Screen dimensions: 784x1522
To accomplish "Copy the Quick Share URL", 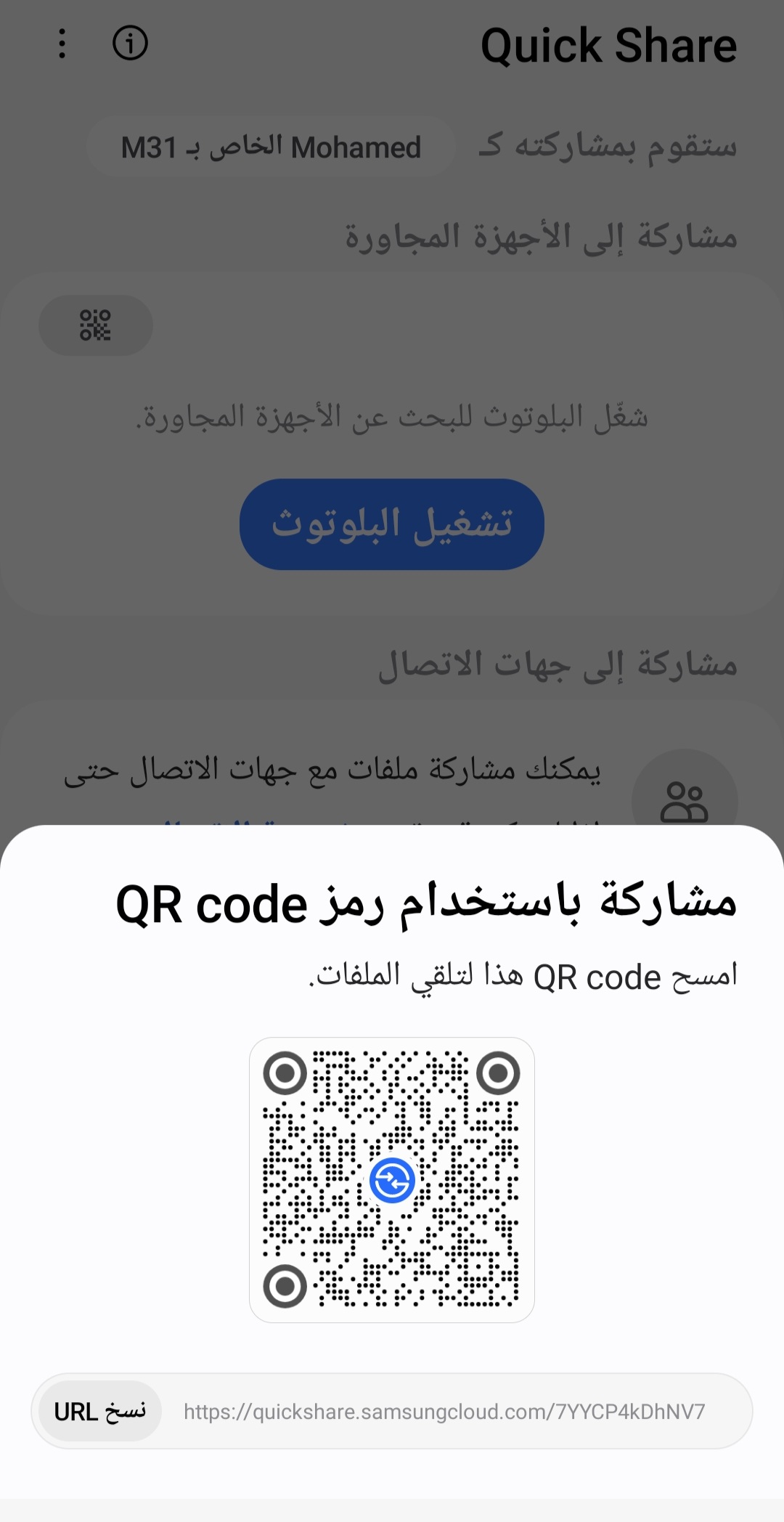I will [x=100, y=1411].
